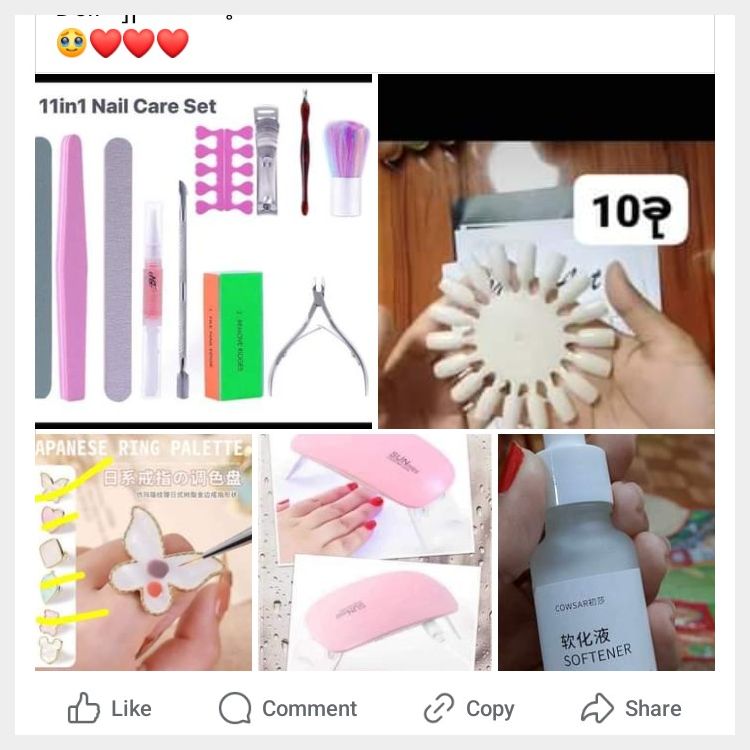The height and width of the screenshot is (750, 750).
Task: Open the pink nail lamp photo
Action: [x=374, y=551]
